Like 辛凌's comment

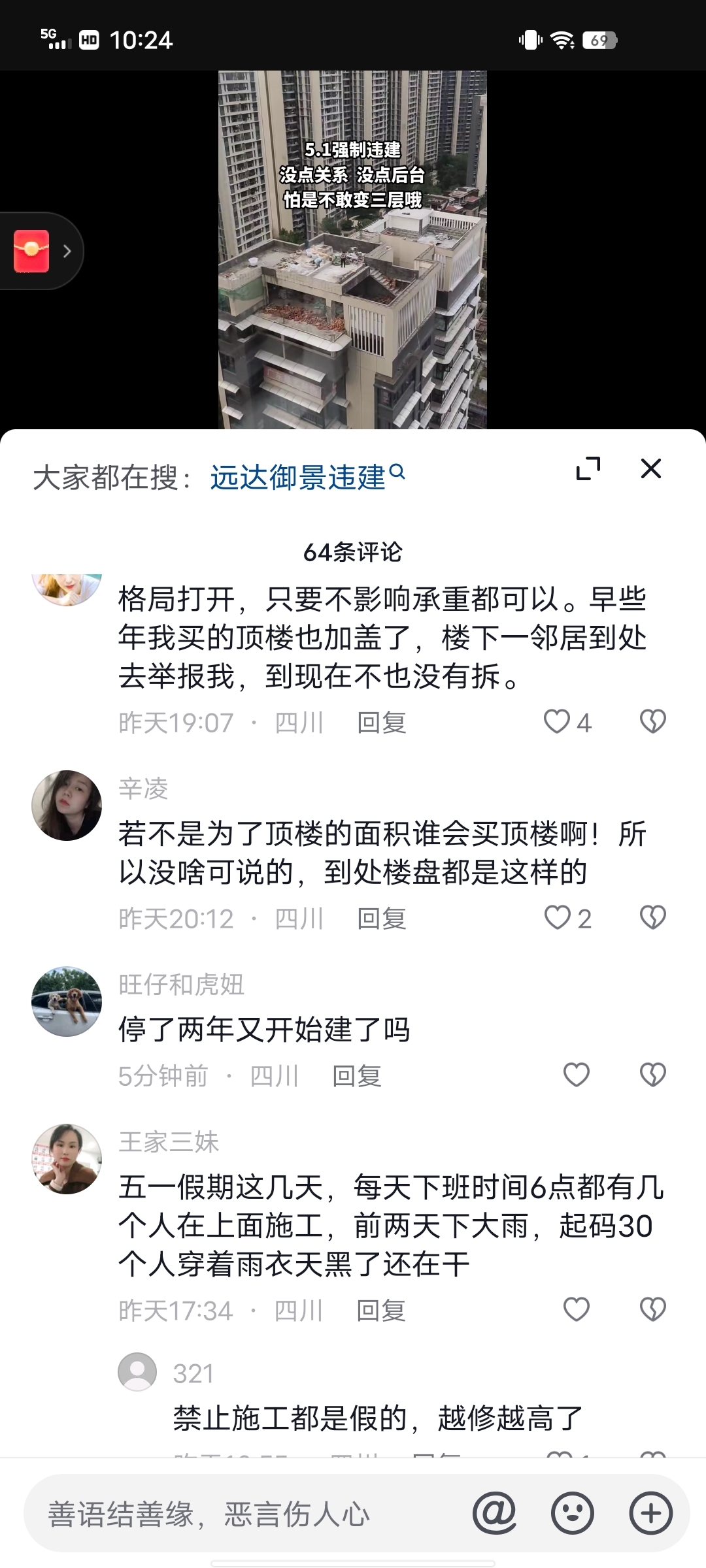point(558,918)
